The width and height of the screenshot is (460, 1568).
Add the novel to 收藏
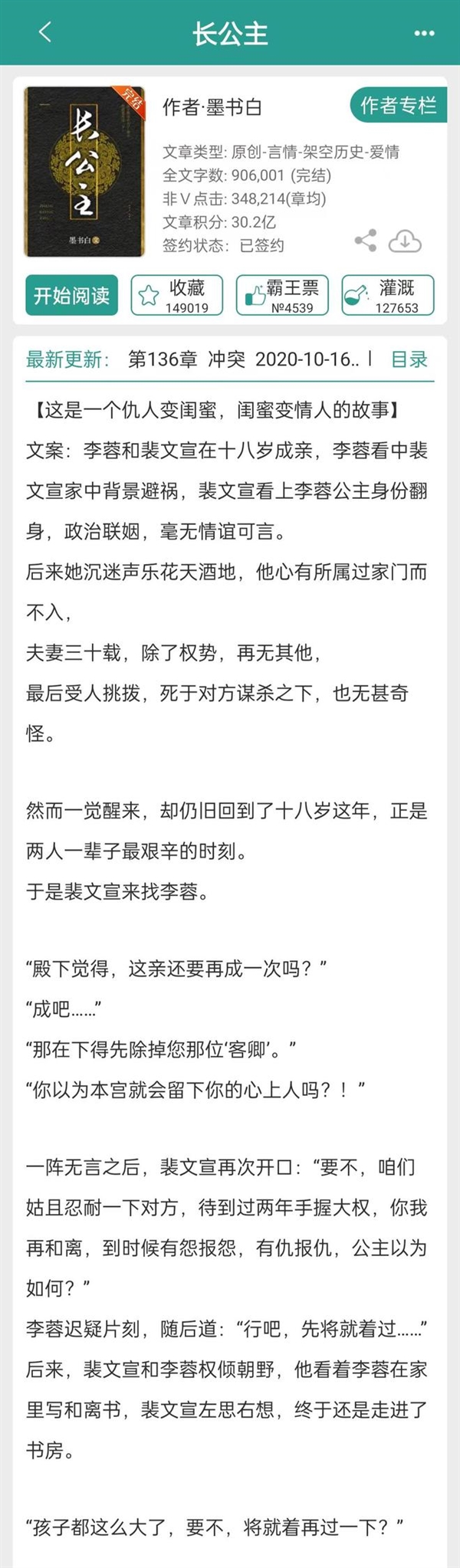pos(177,295)
